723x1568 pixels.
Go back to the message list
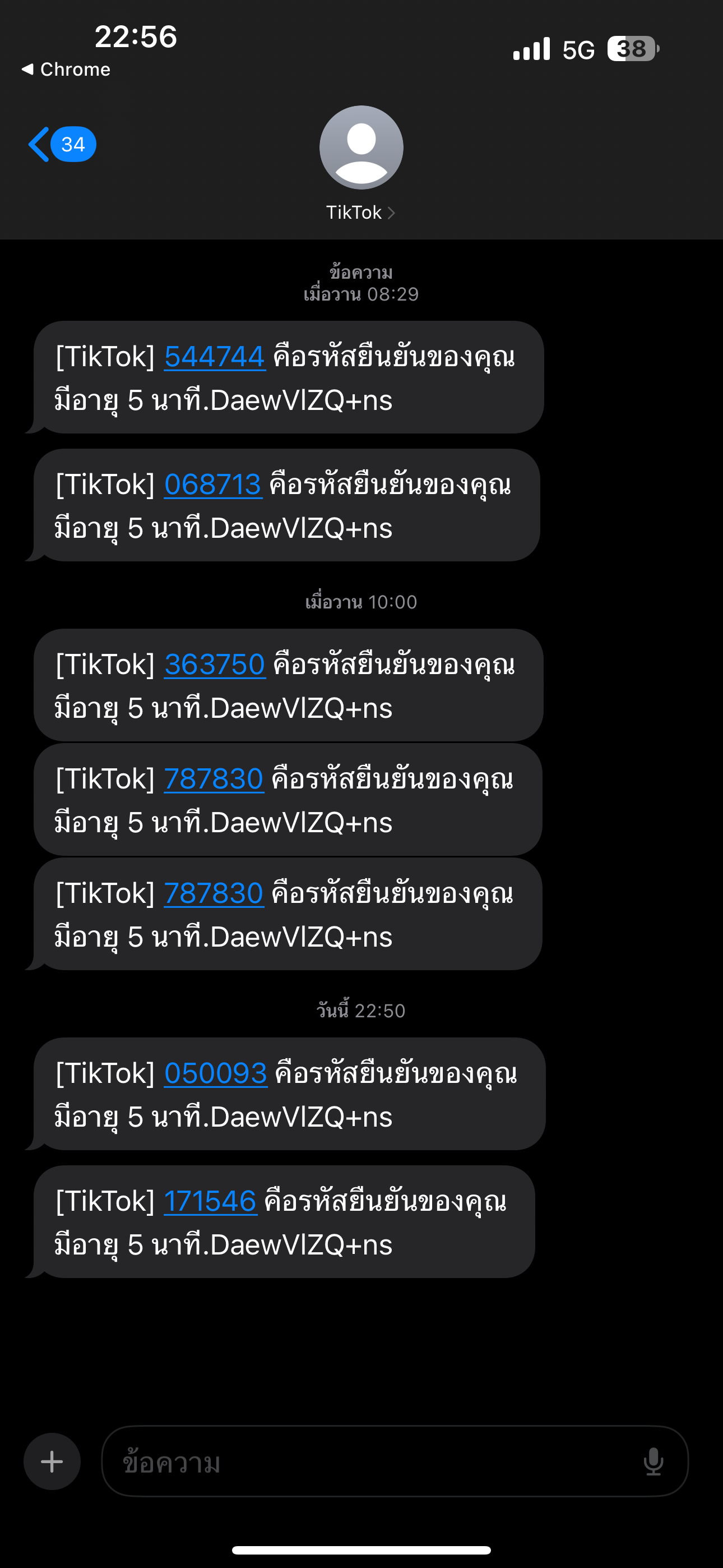pos(61,144)
